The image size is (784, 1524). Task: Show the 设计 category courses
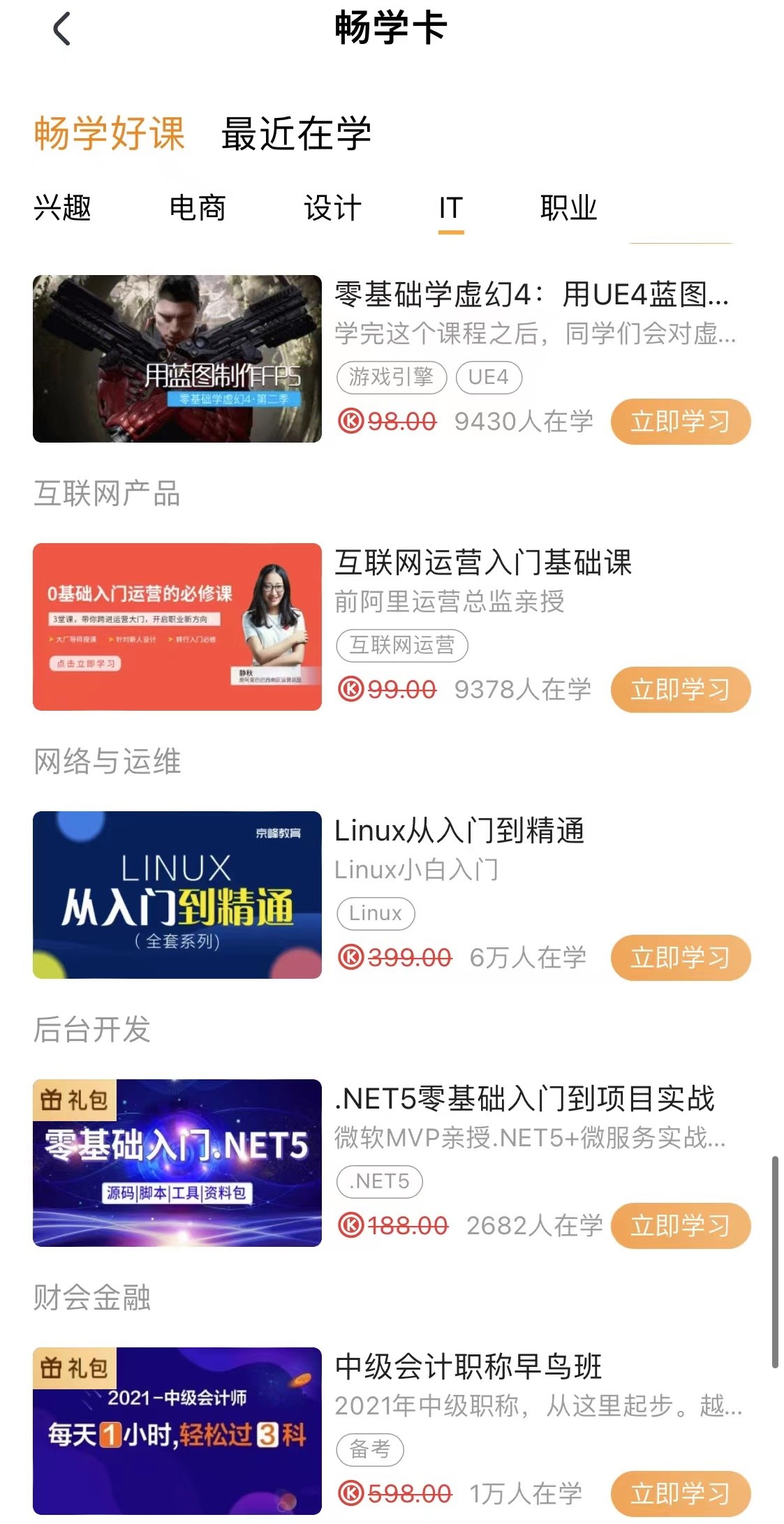tap(332, 208)
